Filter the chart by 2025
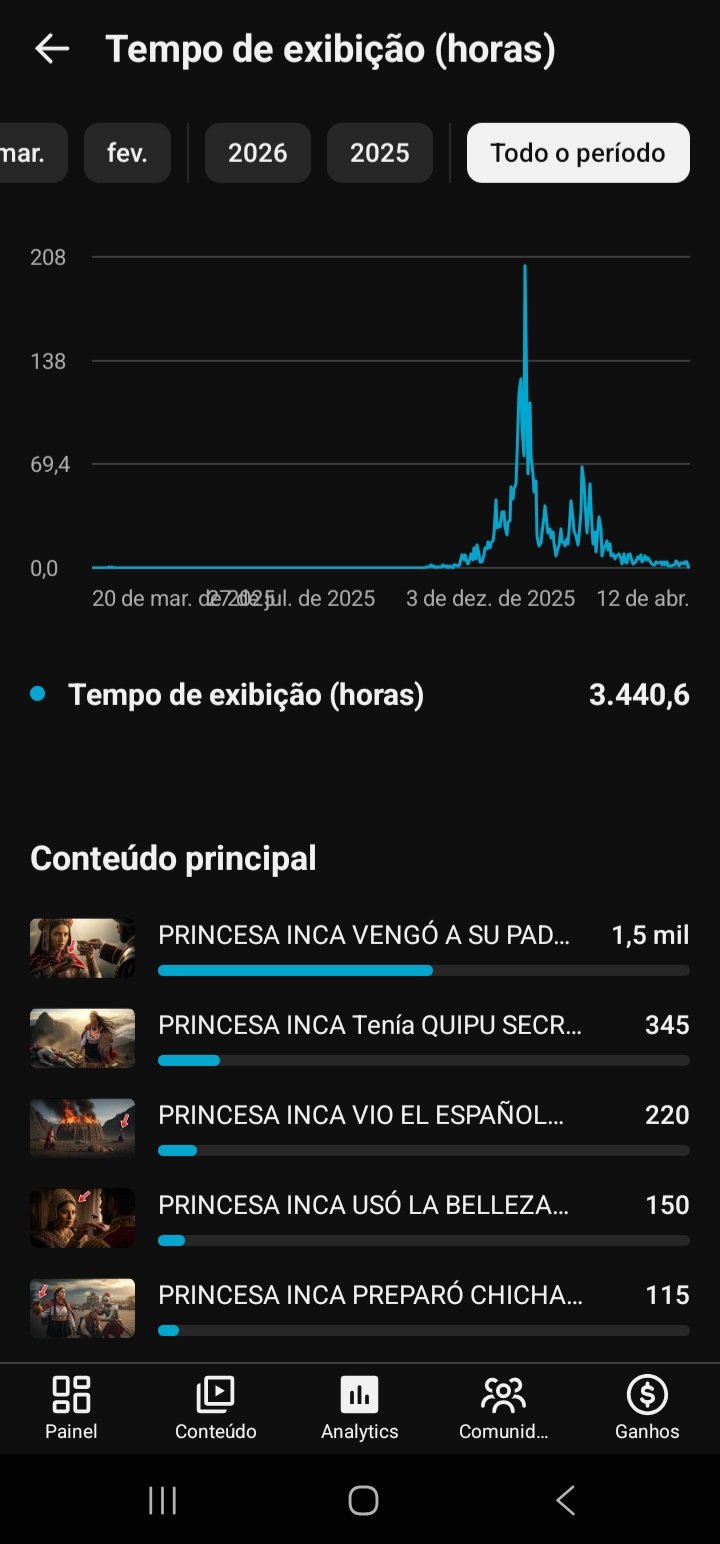Viewport: 720px width, 1544px height. [379, 153]
